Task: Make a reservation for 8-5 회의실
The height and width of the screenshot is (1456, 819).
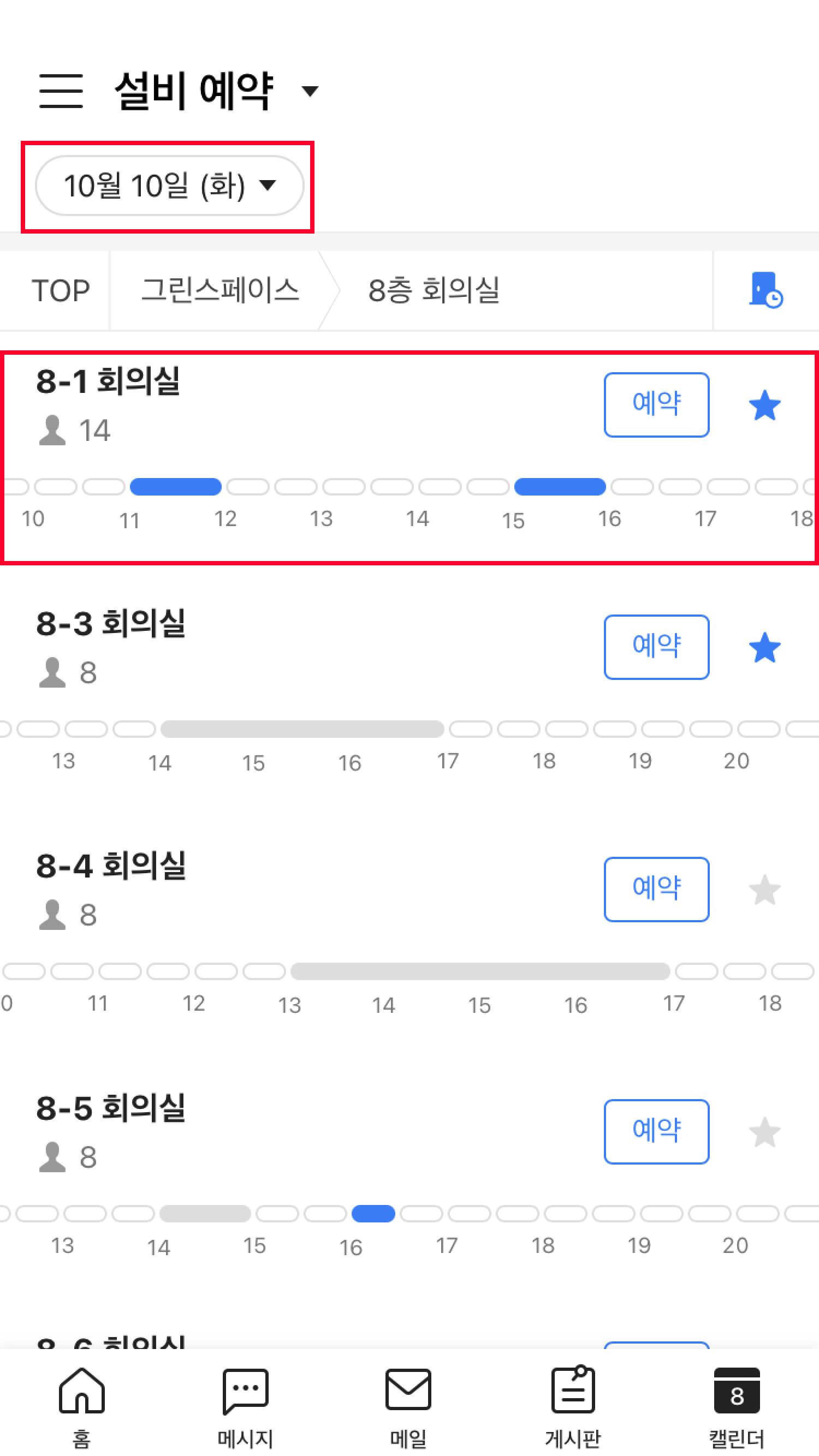Action: [x=656, y=1132]
